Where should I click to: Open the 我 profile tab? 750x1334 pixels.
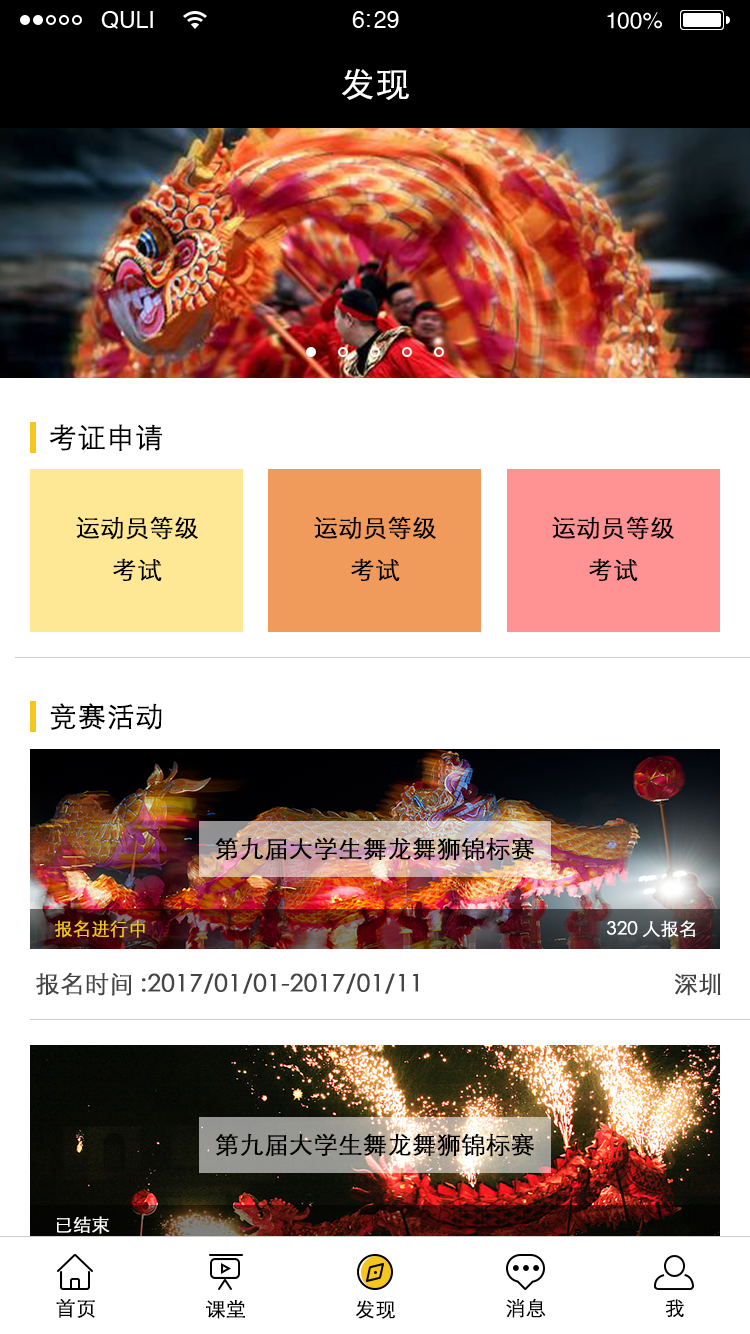tap(674, 1286)
